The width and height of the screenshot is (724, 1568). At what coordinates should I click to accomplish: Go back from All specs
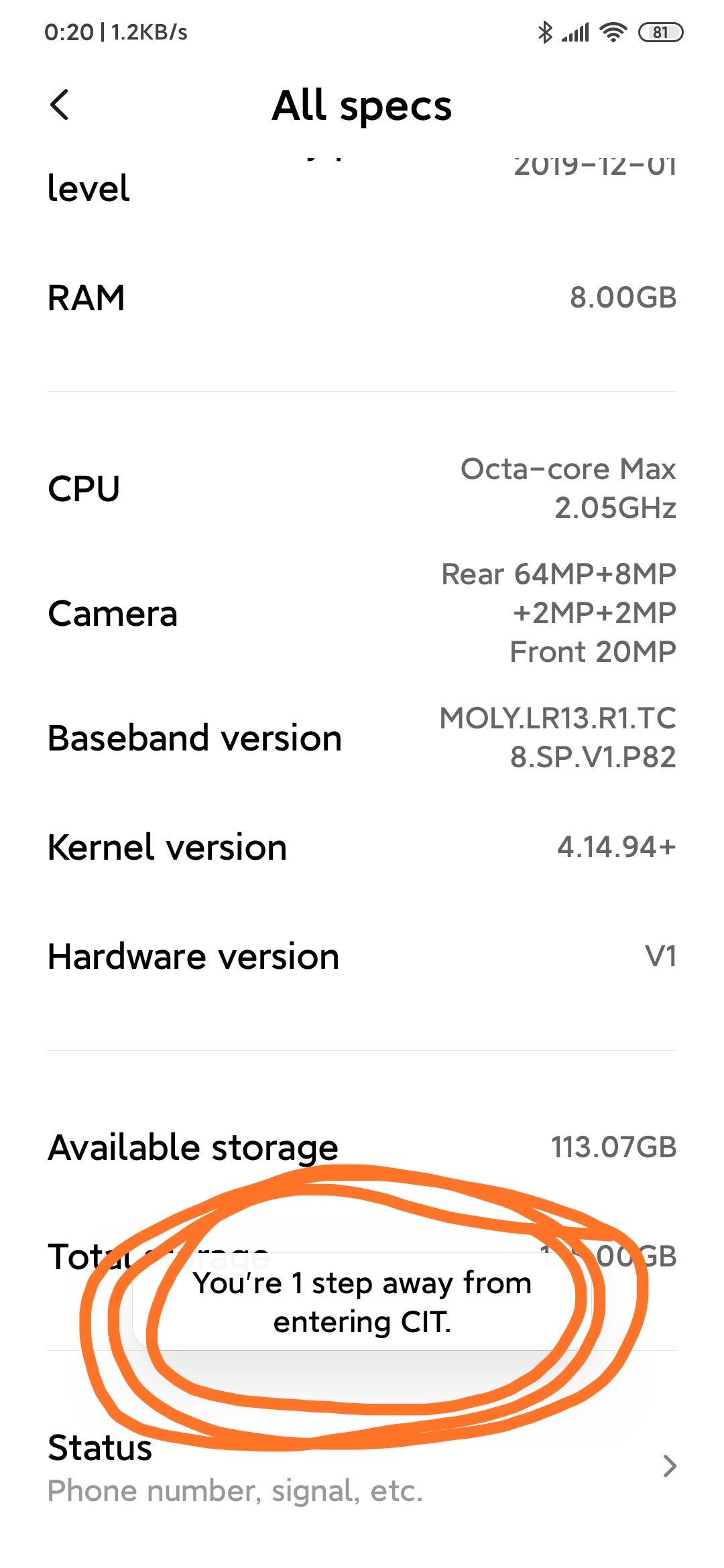[60, 105]
